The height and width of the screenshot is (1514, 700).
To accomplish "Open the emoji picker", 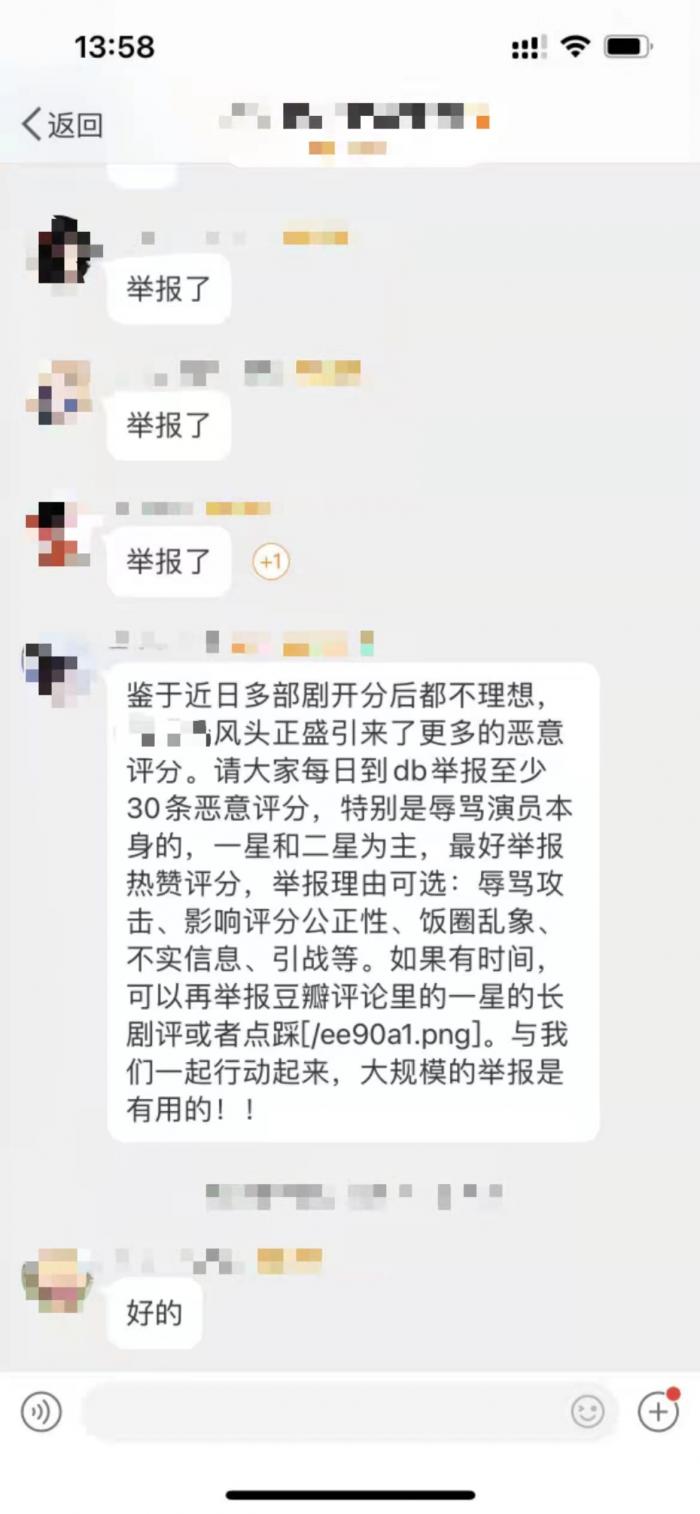I will (x=588, y=1412).
